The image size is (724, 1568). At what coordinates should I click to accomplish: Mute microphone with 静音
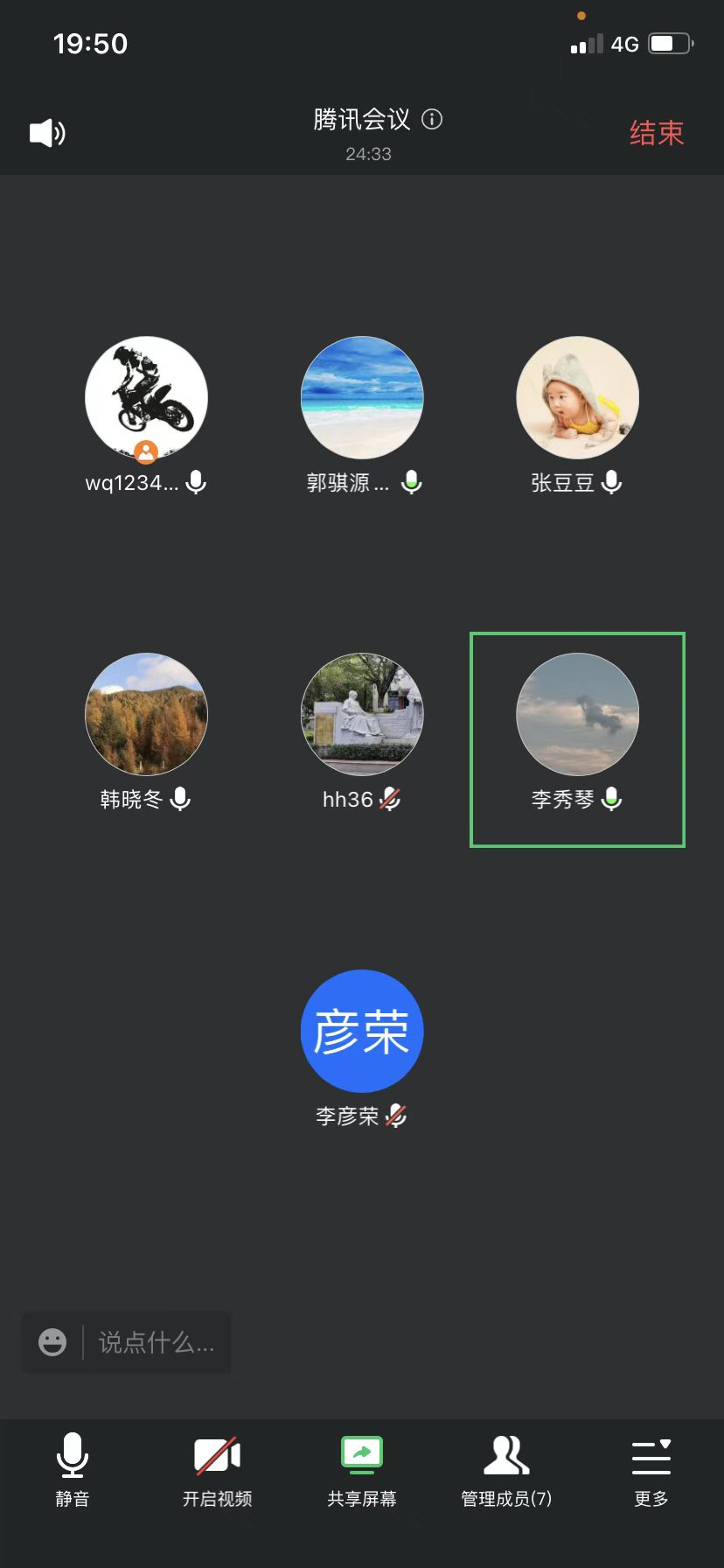(x=73, y=1470)
